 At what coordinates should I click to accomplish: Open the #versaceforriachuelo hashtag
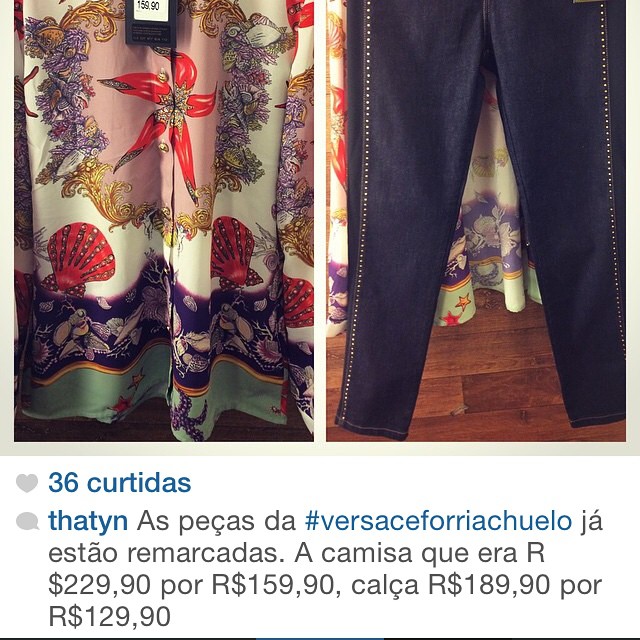438,521
